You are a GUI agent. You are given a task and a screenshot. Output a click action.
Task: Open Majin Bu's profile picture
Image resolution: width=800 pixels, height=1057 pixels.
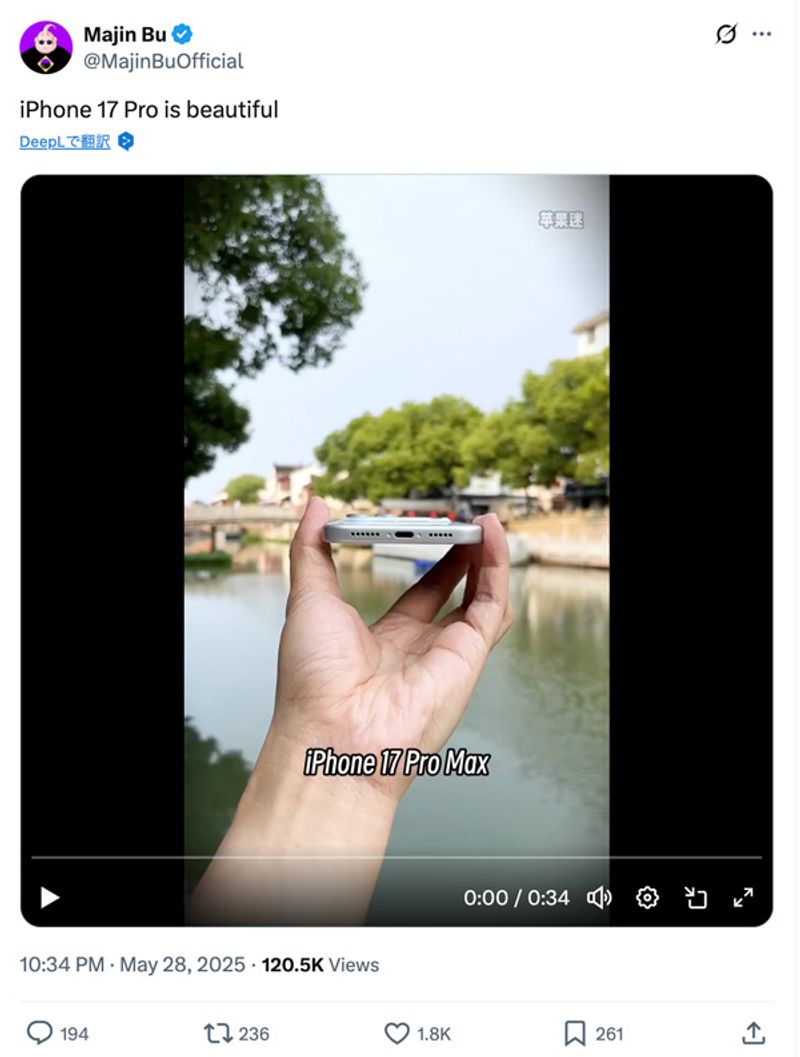point(46,47)
